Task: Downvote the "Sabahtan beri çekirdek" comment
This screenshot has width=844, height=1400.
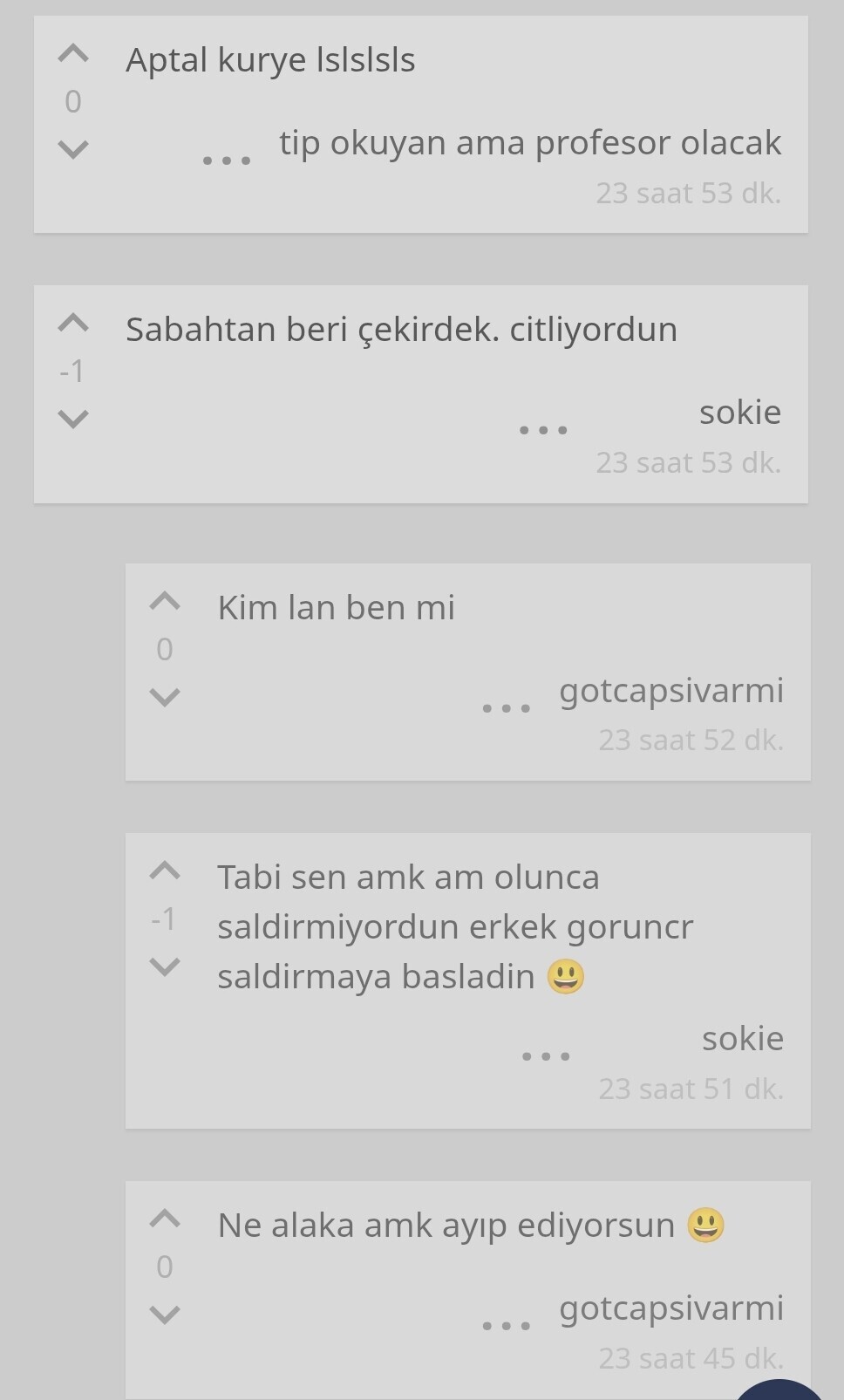Action: pos(73,419)
